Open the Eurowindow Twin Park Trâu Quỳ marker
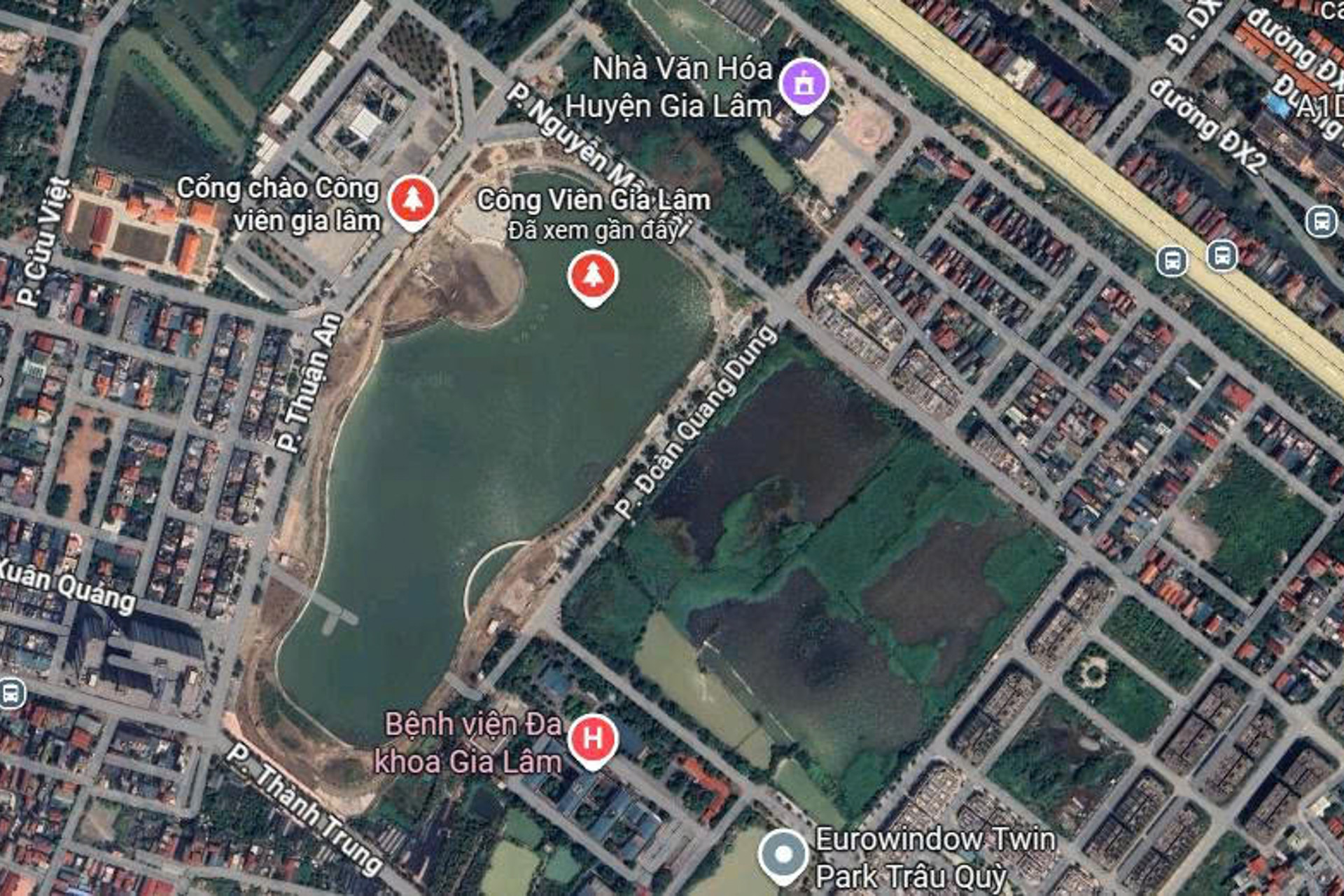 coord(783,855)
